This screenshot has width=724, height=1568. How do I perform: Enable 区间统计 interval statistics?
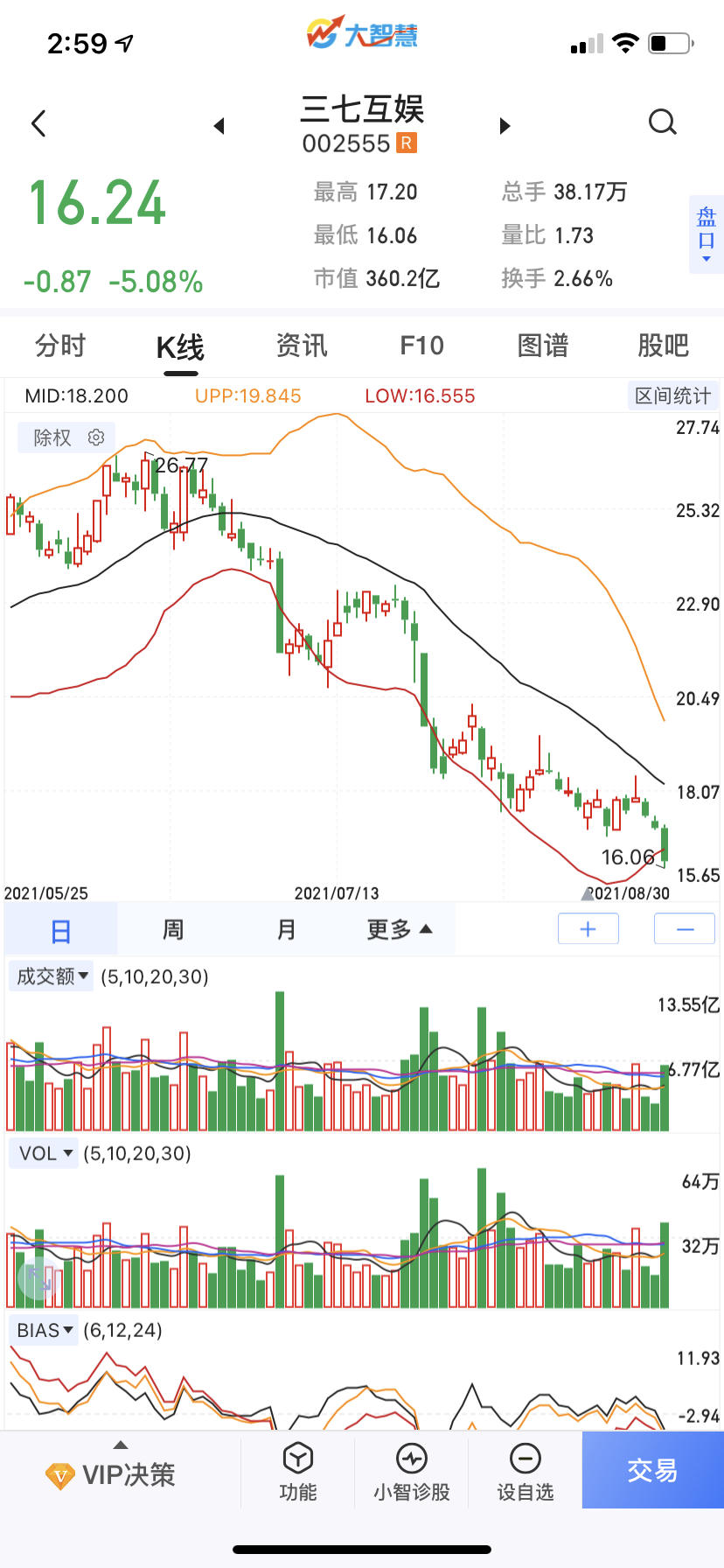(x=672, y=395)
